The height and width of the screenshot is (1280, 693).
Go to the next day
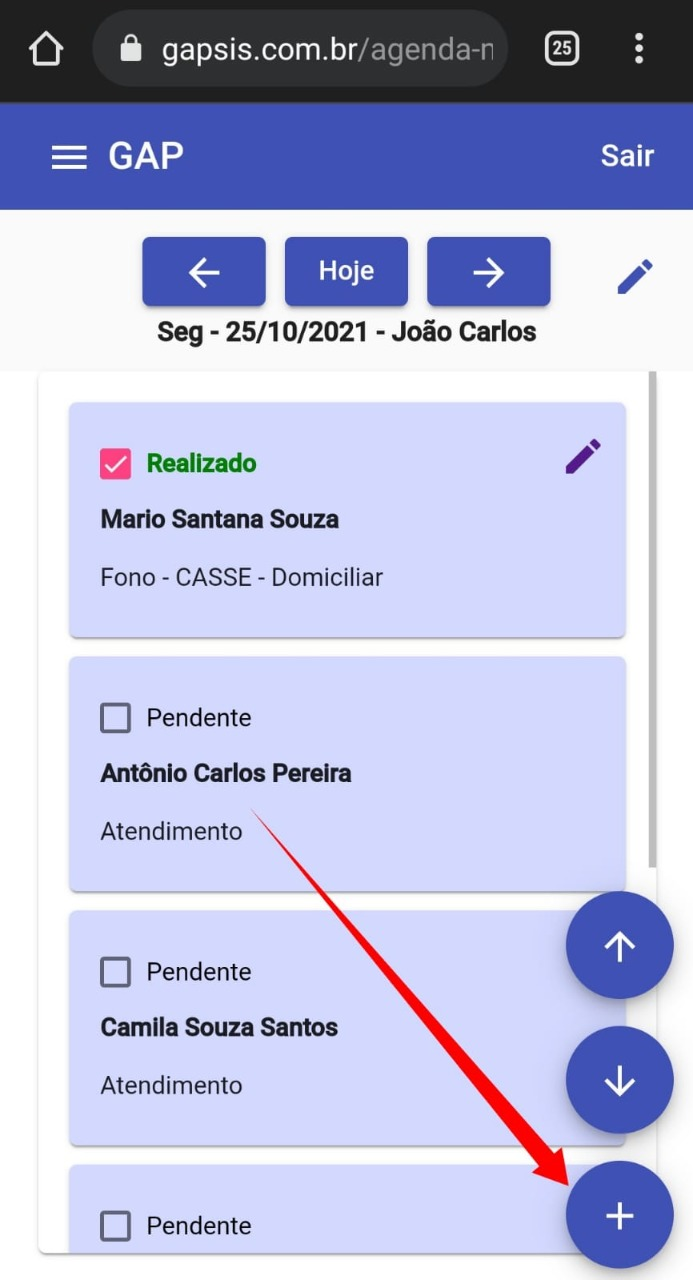(x=488, y=271)
